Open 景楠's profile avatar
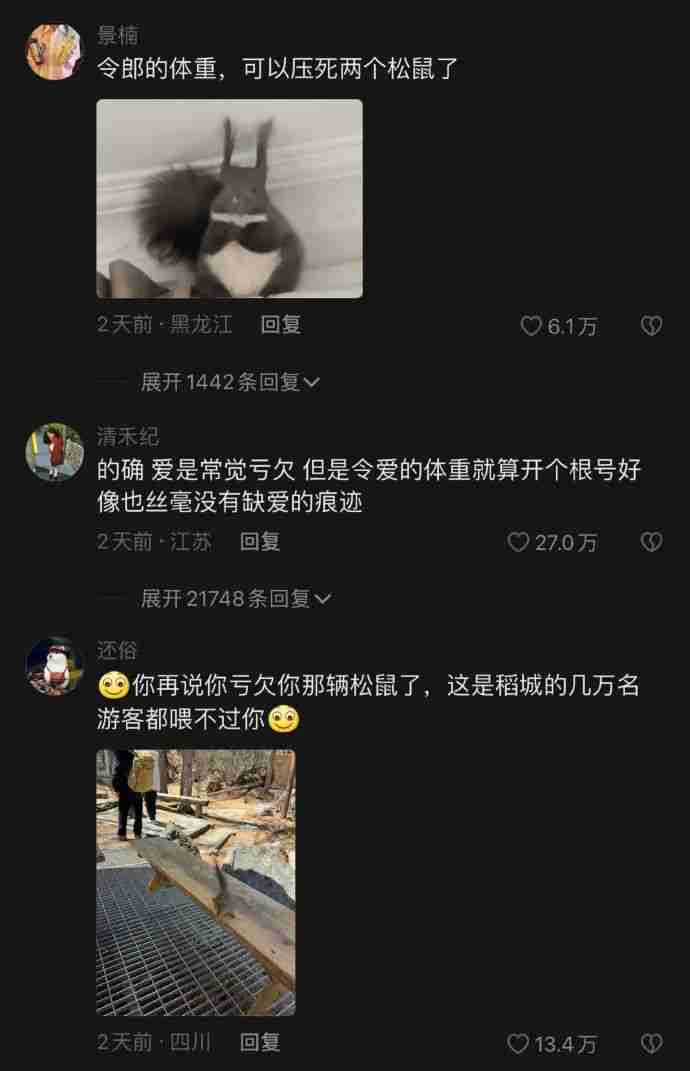Image resolution: width=690 pixels, height=1071 pixels. pos(54,52)
